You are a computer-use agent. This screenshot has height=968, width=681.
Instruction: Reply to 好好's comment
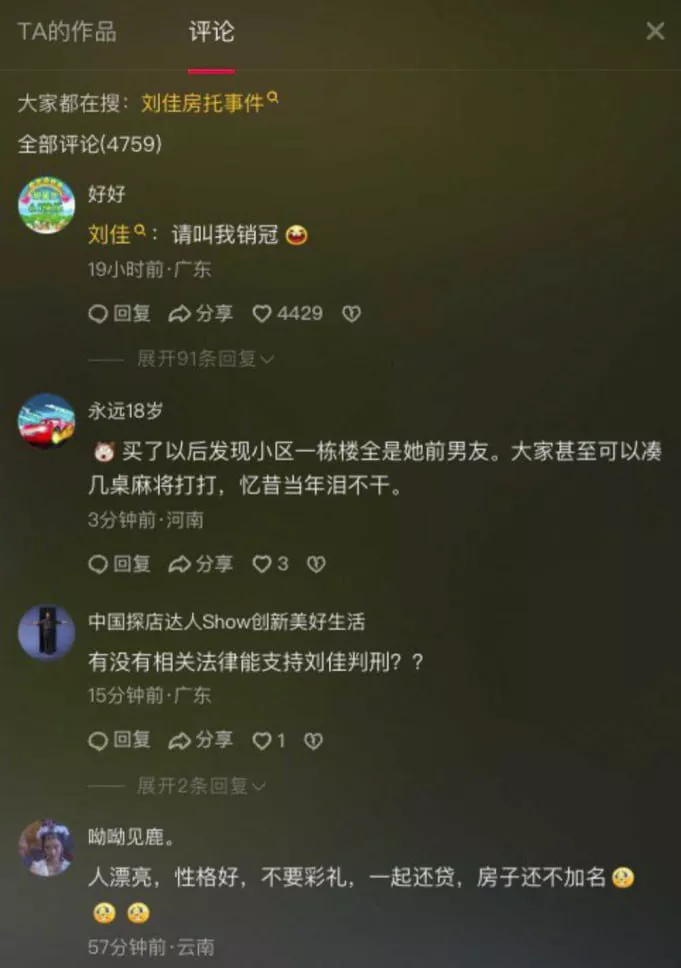[x=119, y=314]
